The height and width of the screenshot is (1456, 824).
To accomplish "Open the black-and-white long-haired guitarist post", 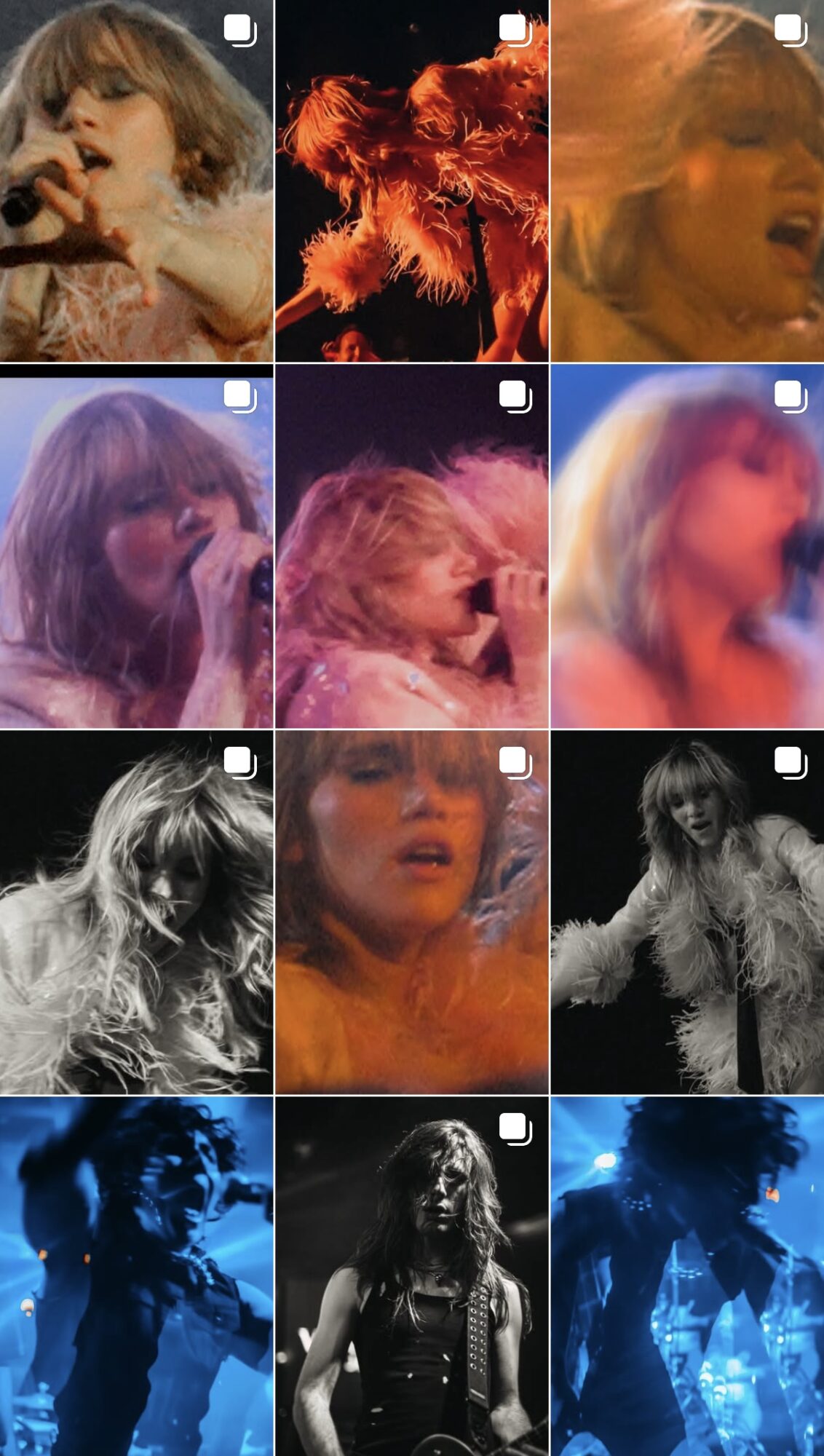I will pos(411,1277).
